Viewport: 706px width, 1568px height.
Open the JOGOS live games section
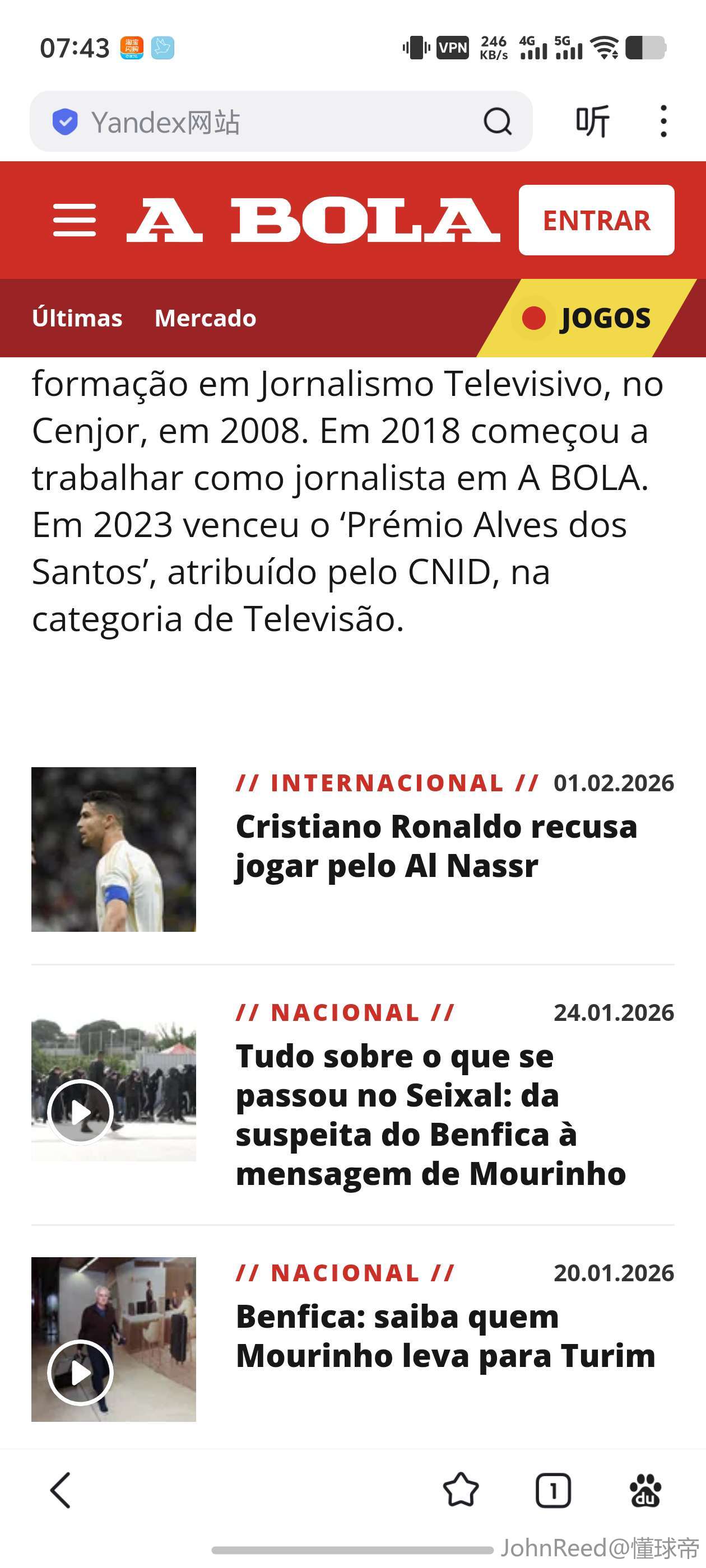(x=588, y=318)
